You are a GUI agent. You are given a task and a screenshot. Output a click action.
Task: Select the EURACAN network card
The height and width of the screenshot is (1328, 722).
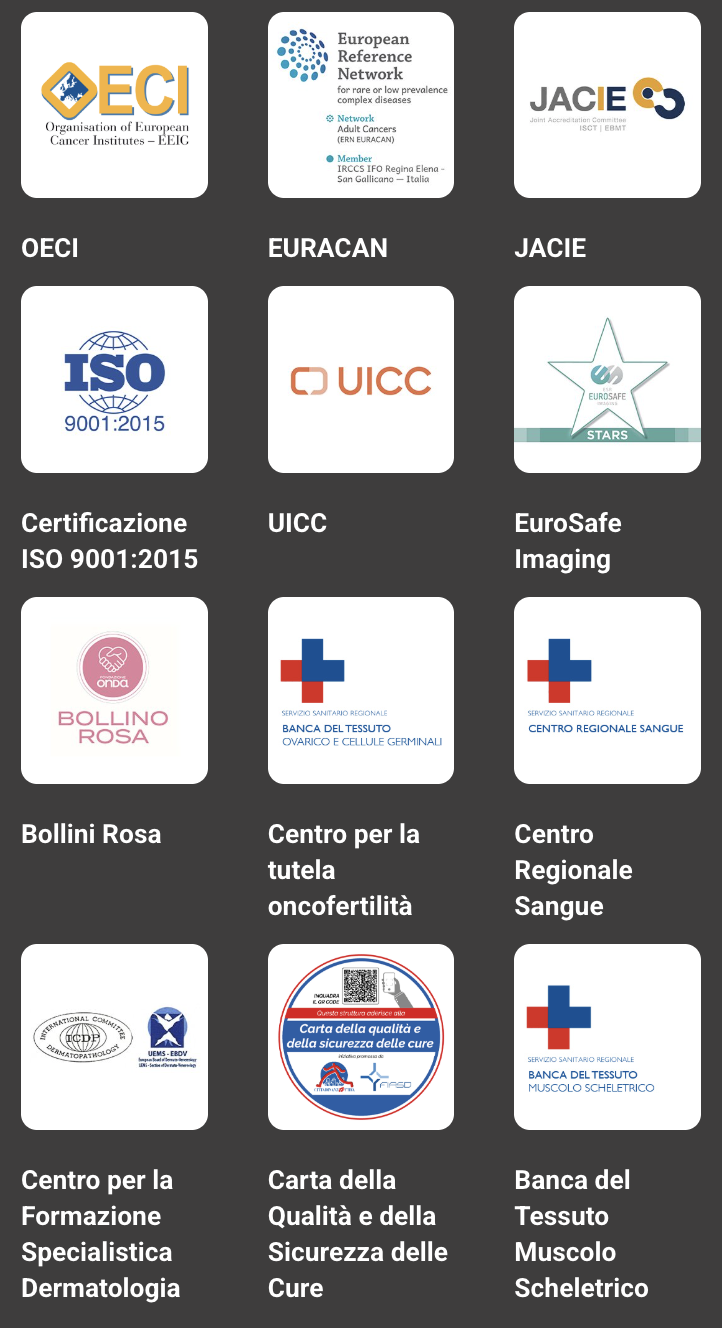coord(361,105)
